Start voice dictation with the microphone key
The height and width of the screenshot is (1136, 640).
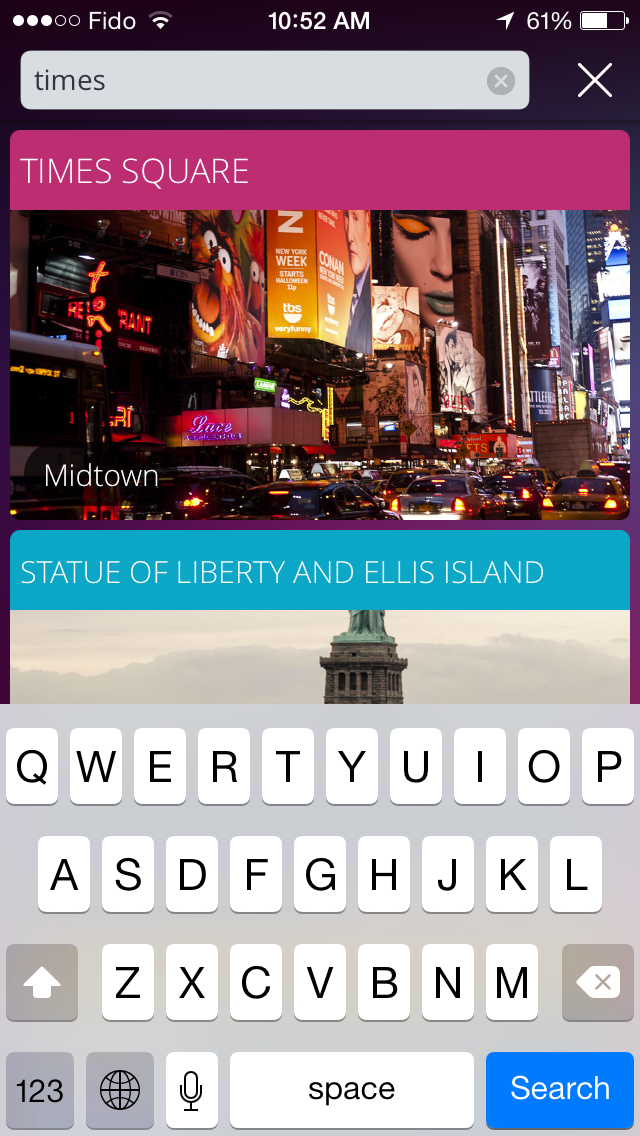[191, 1089]
